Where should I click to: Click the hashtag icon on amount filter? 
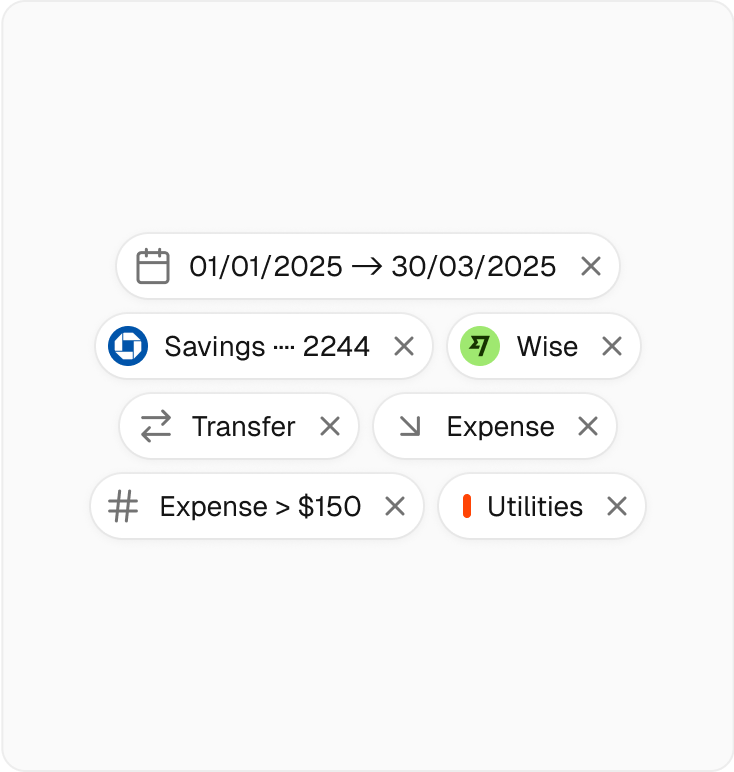122,506
